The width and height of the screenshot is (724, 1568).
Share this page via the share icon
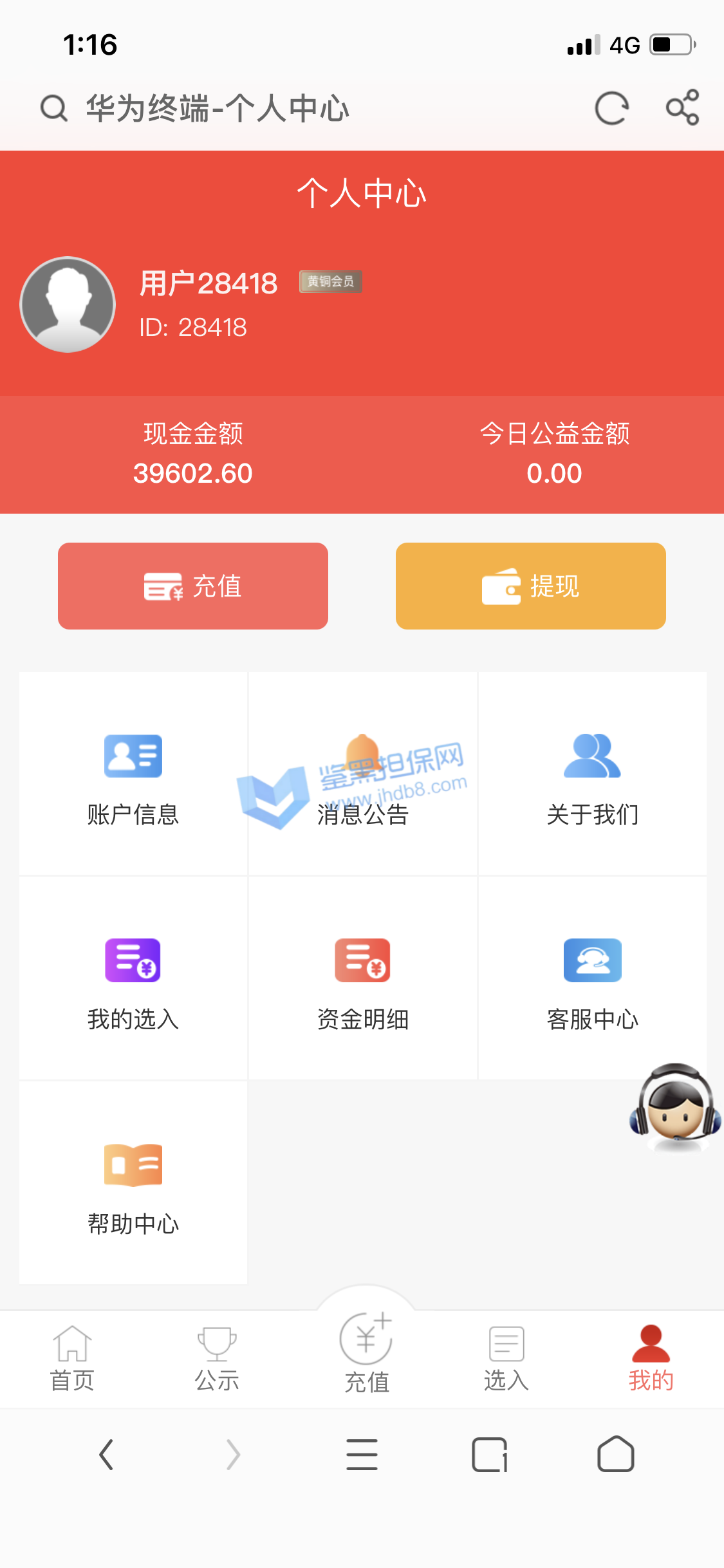coord(682,107)
